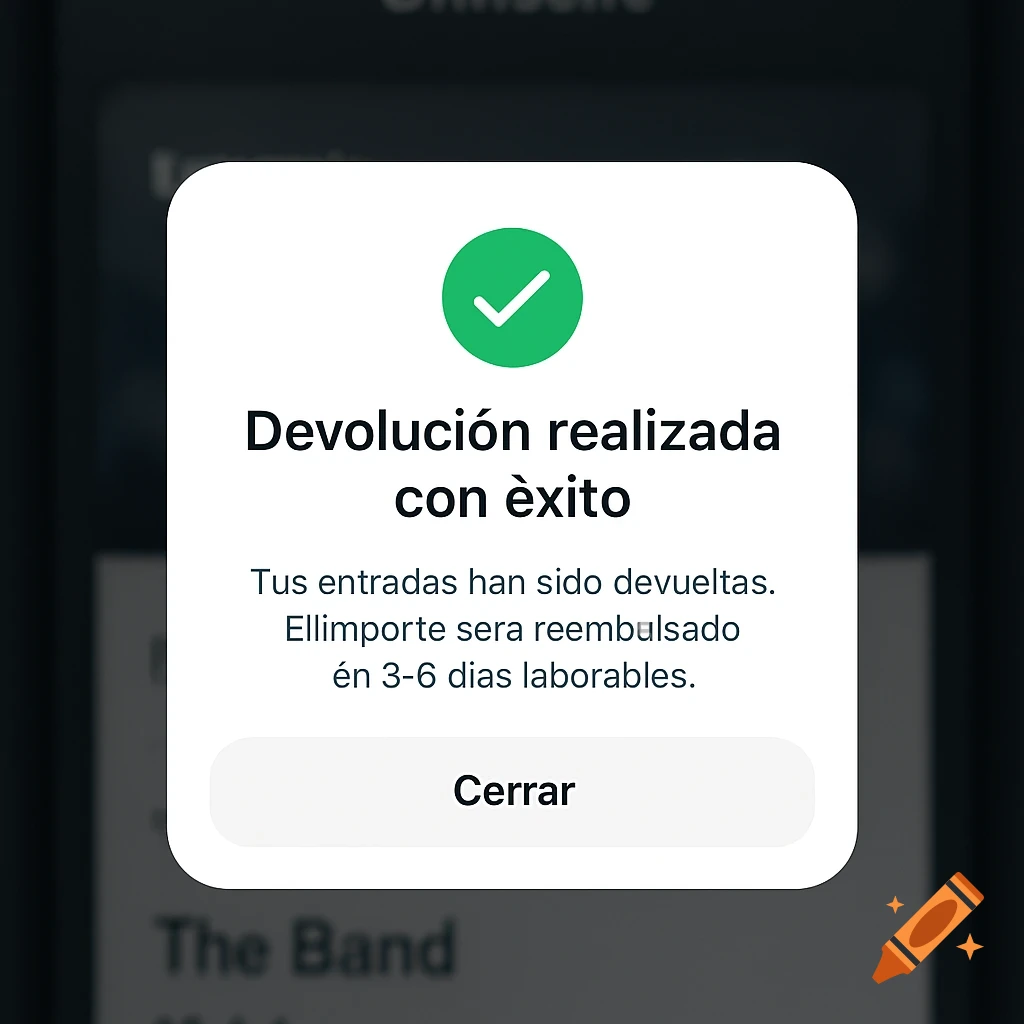Screen dimensions: 1024x1024
Task: Close the dialog with the Cerrar button
Action: 512,791
